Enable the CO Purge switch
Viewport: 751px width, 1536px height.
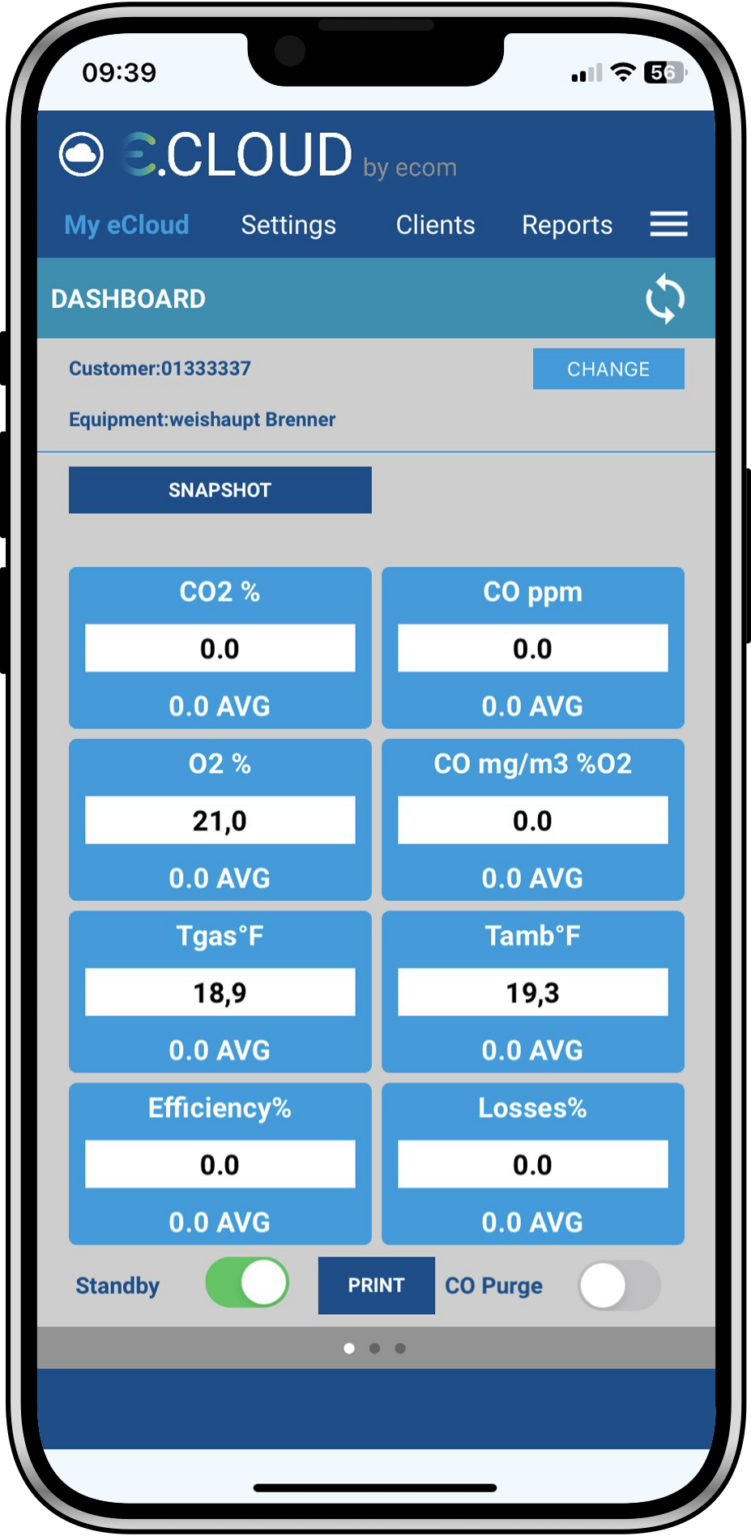[619, 1285]
